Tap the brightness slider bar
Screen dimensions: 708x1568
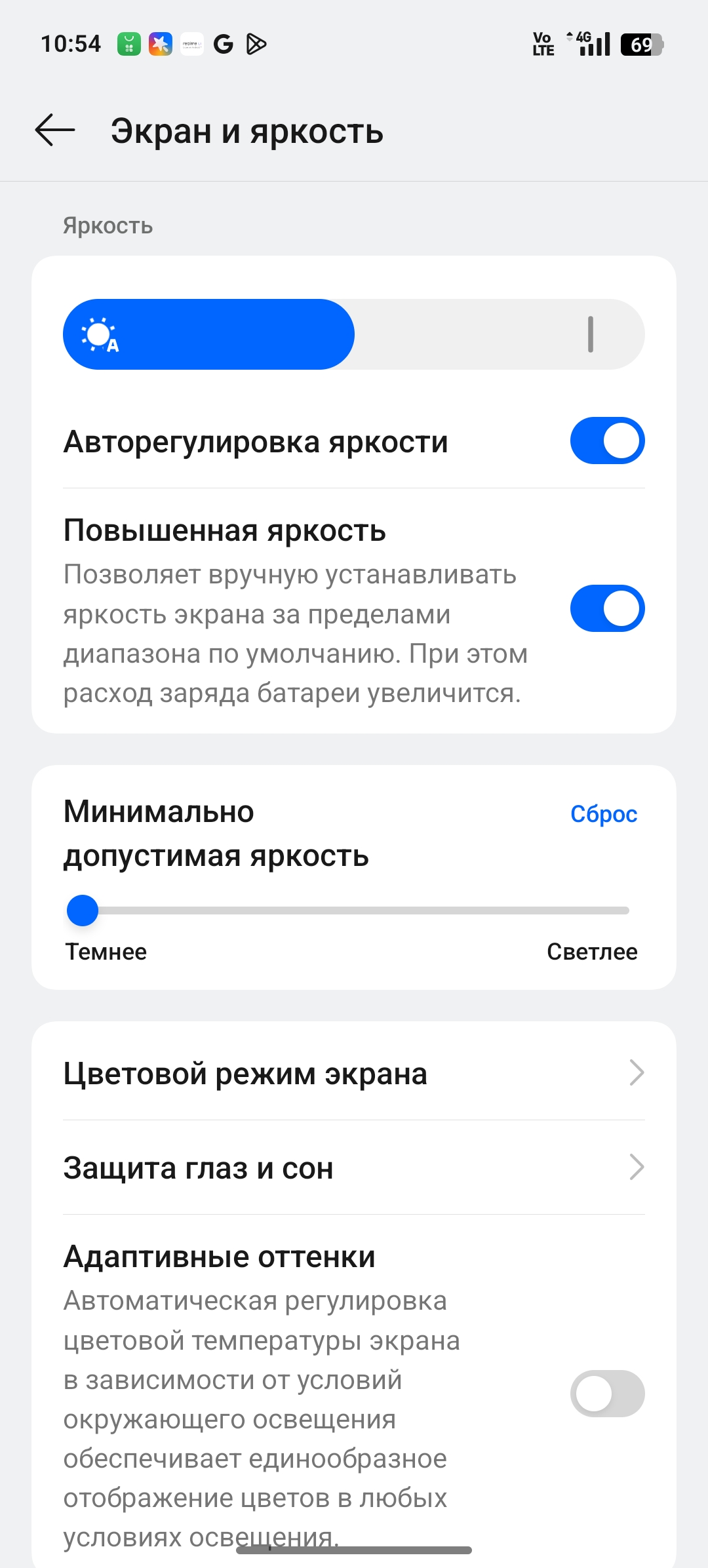click(x=354, y=334)
